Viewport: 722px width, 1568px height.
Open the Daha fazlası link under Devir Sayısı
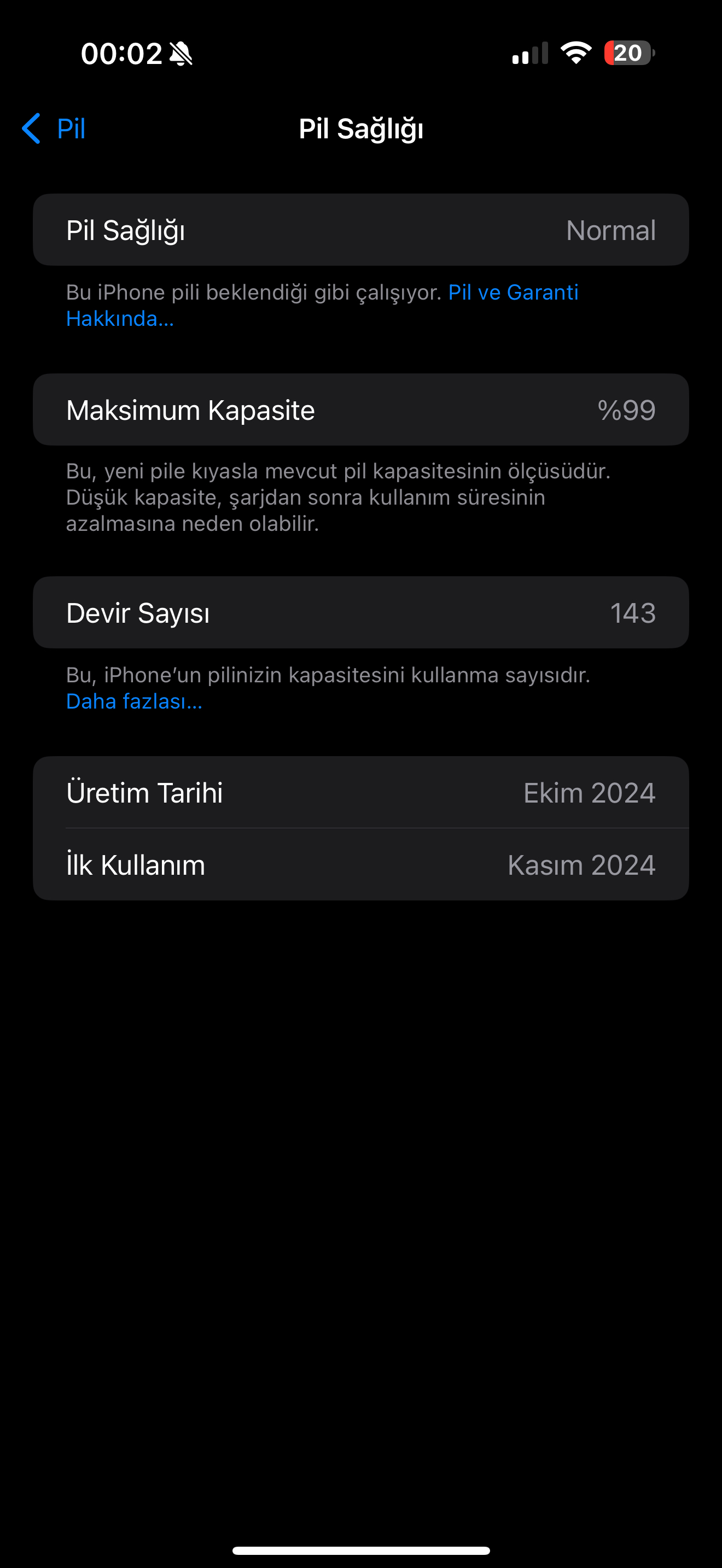coord(134,701)
